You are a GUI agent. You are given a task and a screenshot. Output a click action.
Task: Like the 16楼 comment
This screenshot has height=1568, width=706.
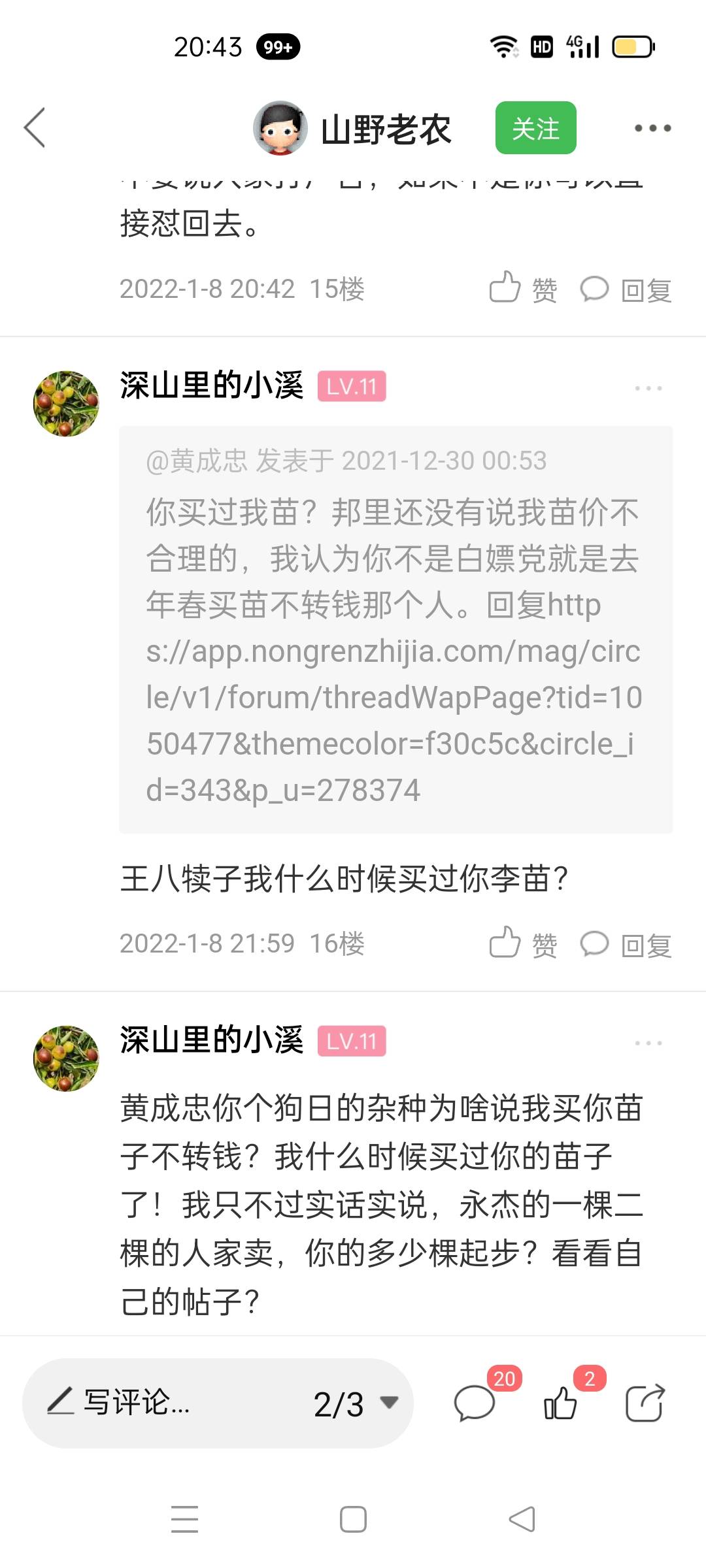523,944
